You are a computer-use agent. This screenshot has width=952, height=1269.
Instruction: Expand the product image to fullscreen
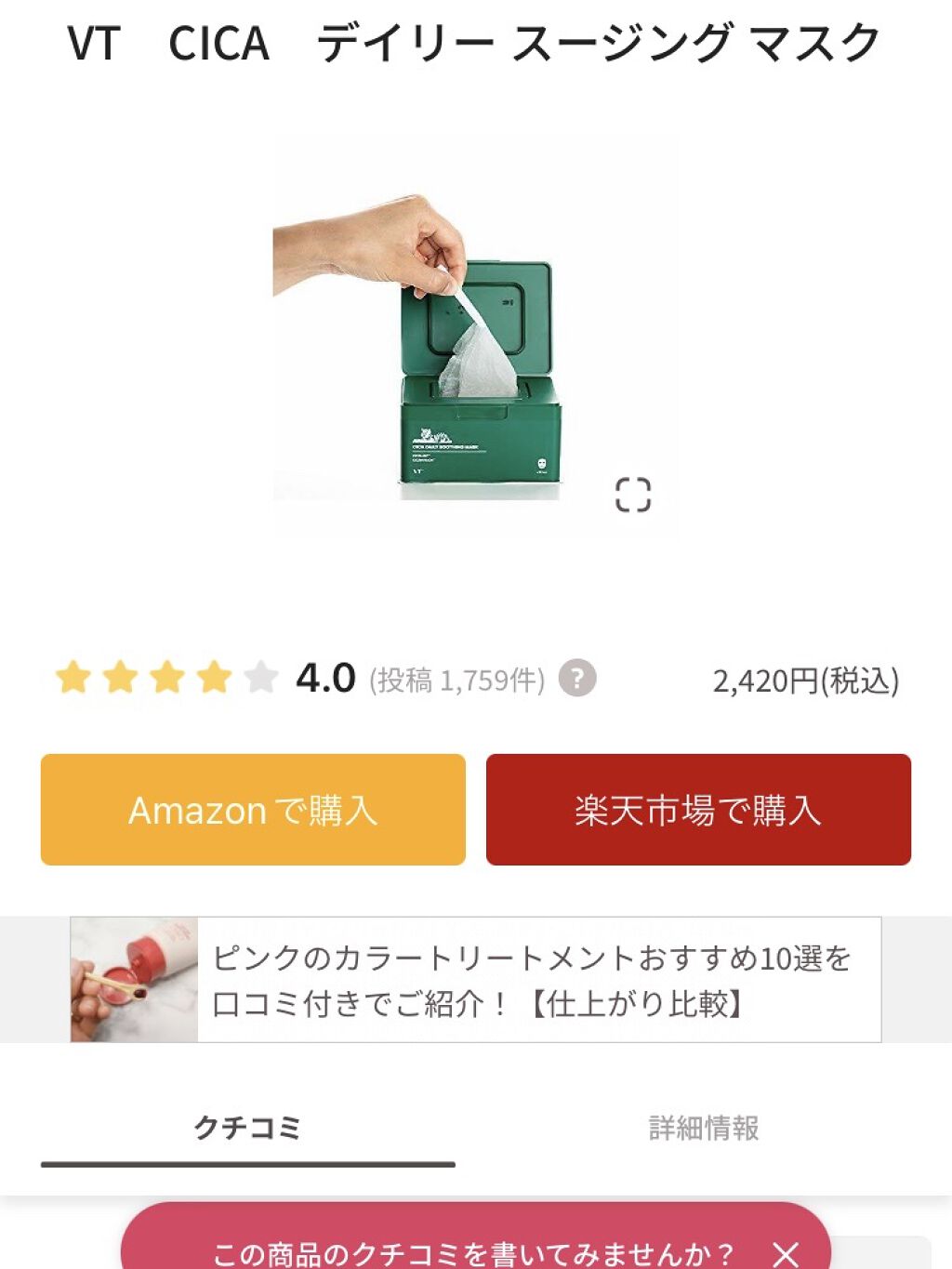[633, 495]
